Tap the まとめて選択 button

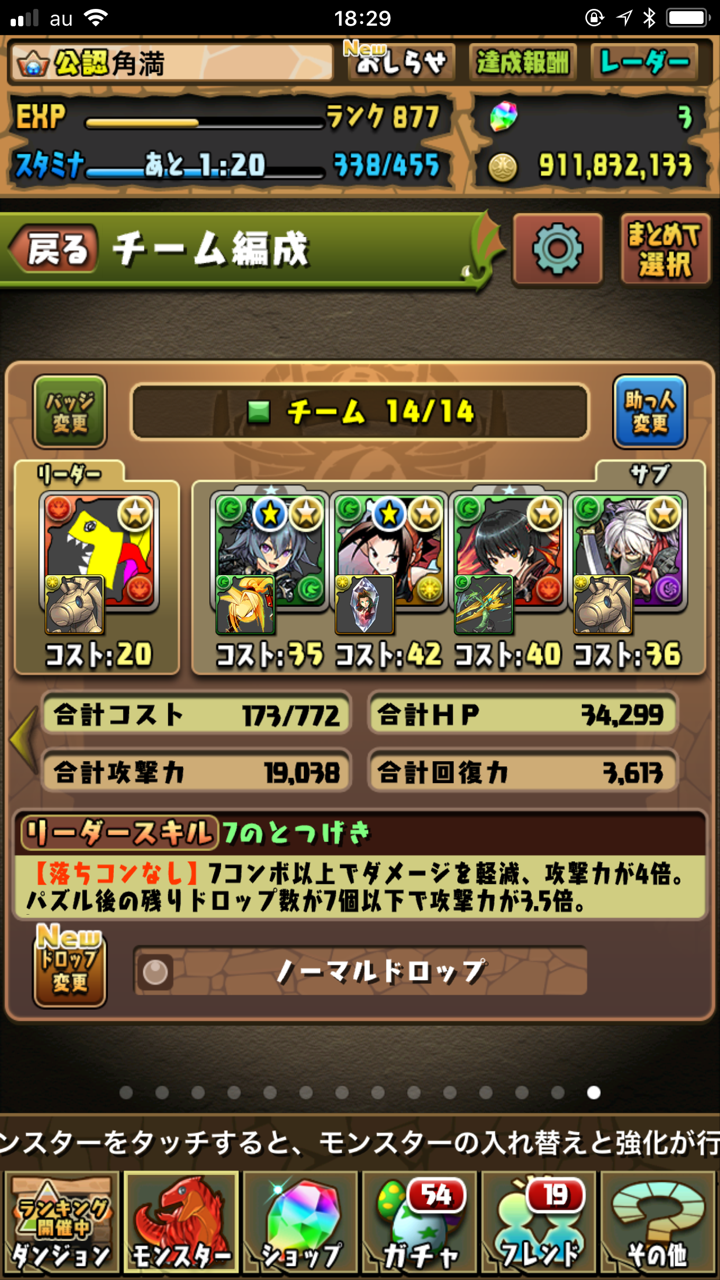(x=665, y=249)
